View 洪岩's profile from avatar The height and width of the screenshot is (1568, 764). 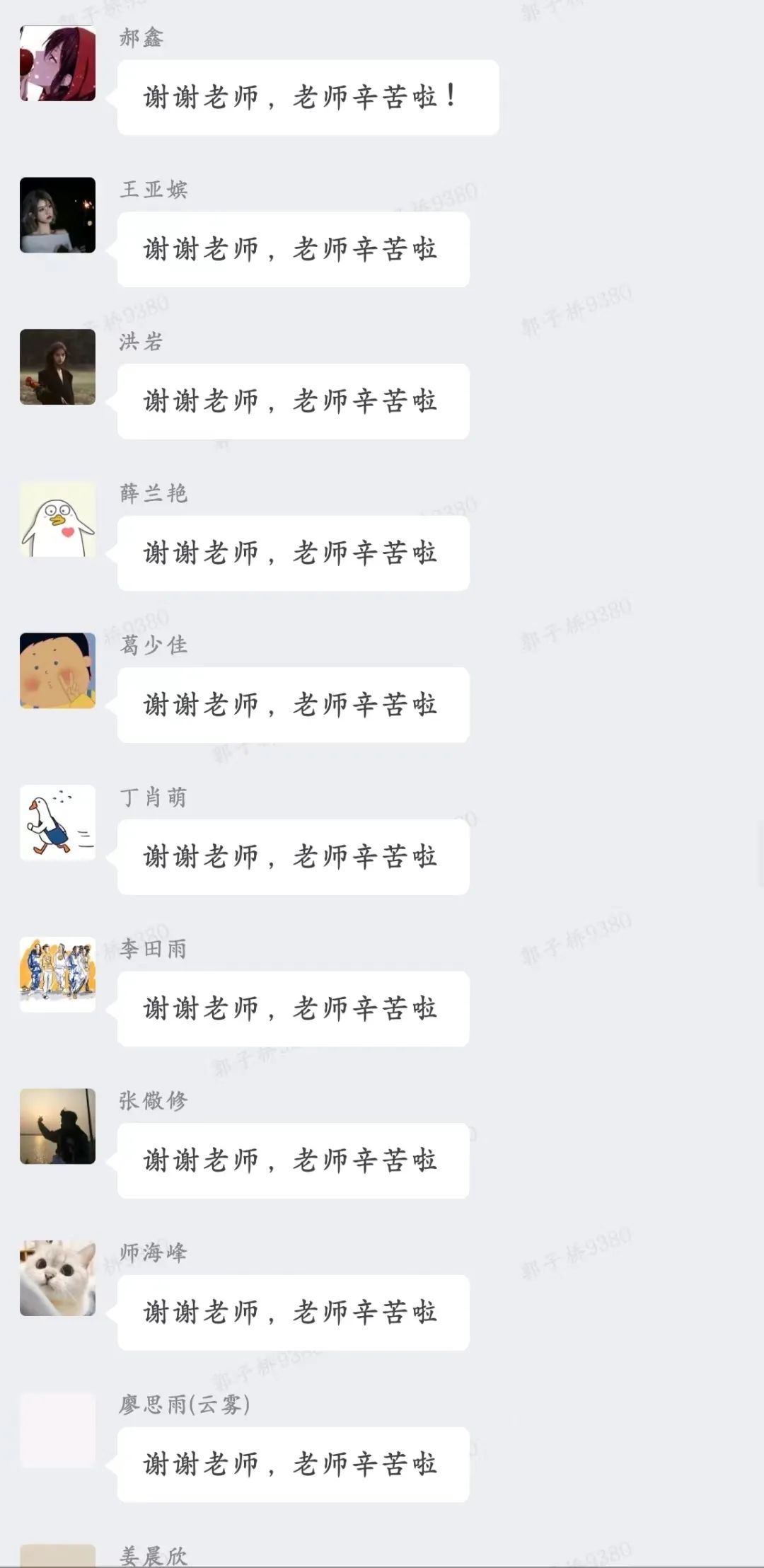[57, 367]
